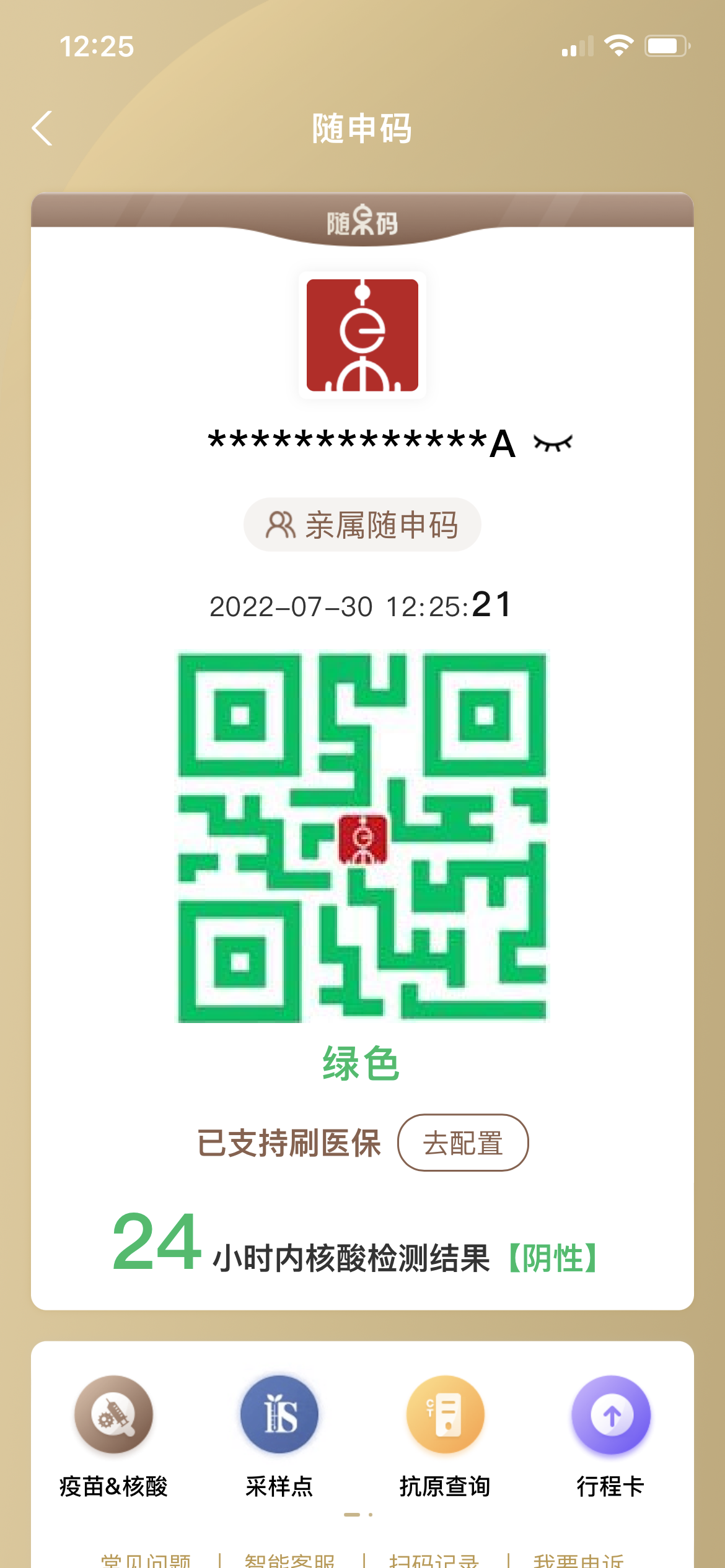Image resolution: width=725 pixels, height=1568 pixels.
Task: Open 亲属随申码 family codes
Action: tap(362, 525)
